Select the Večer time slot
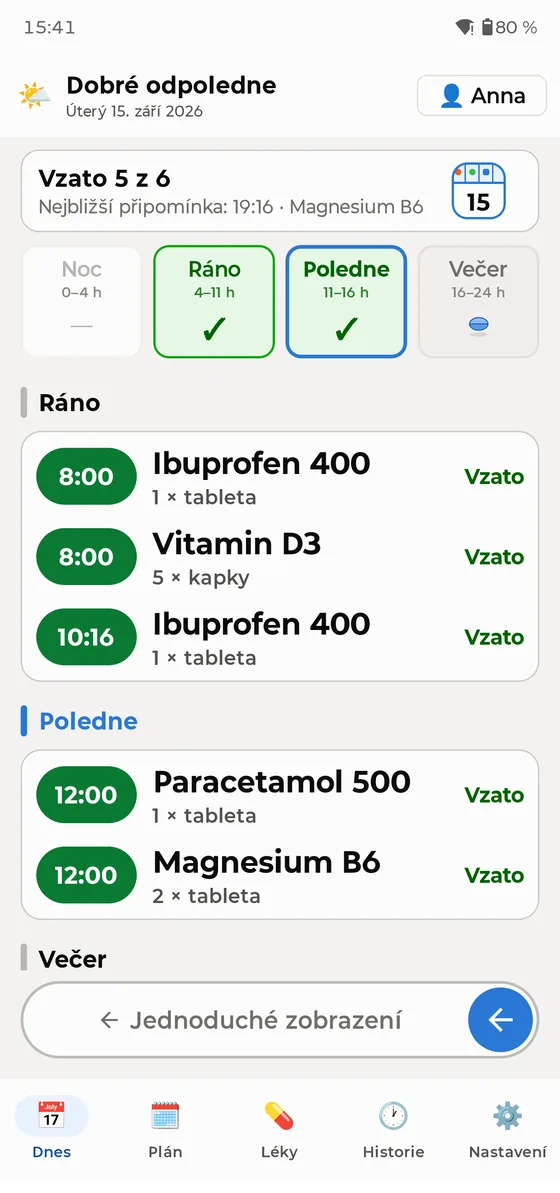 (x=479, y=301)
